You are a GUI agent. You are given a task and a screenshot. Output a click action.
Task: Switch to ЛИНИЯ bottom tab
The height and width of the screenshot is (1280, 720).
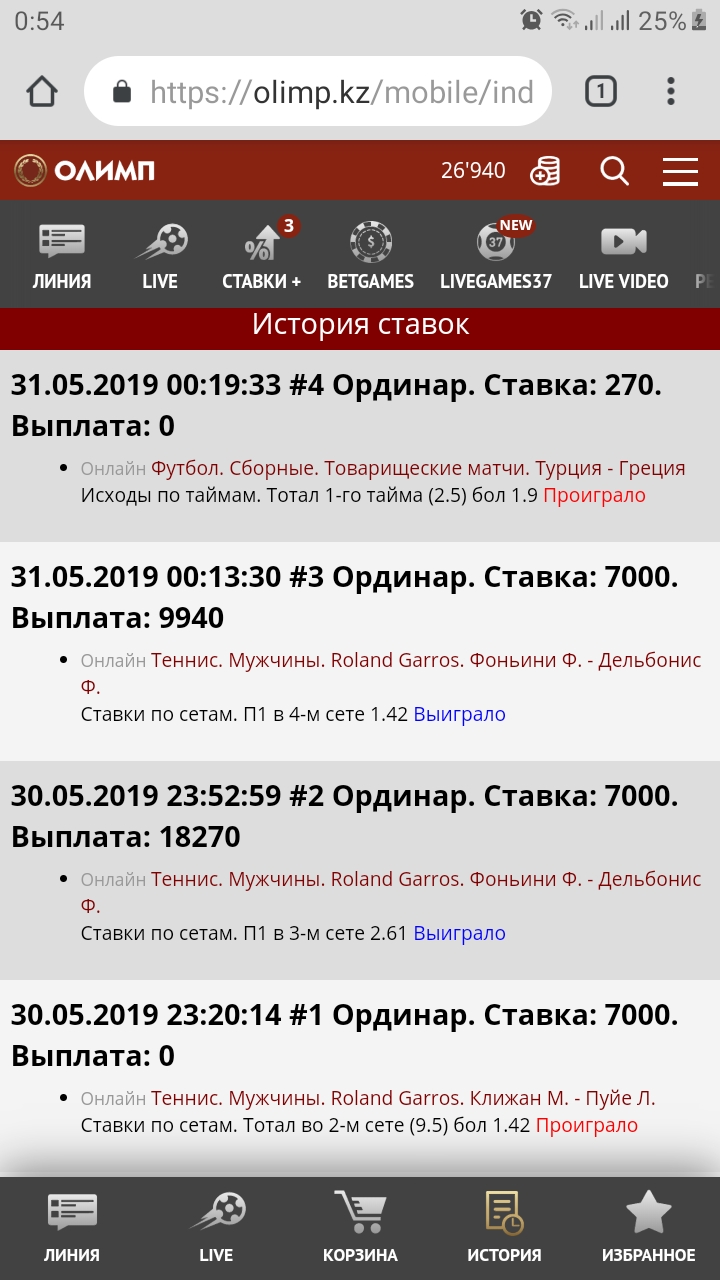pyautogui.click(x=71, y=1227)
